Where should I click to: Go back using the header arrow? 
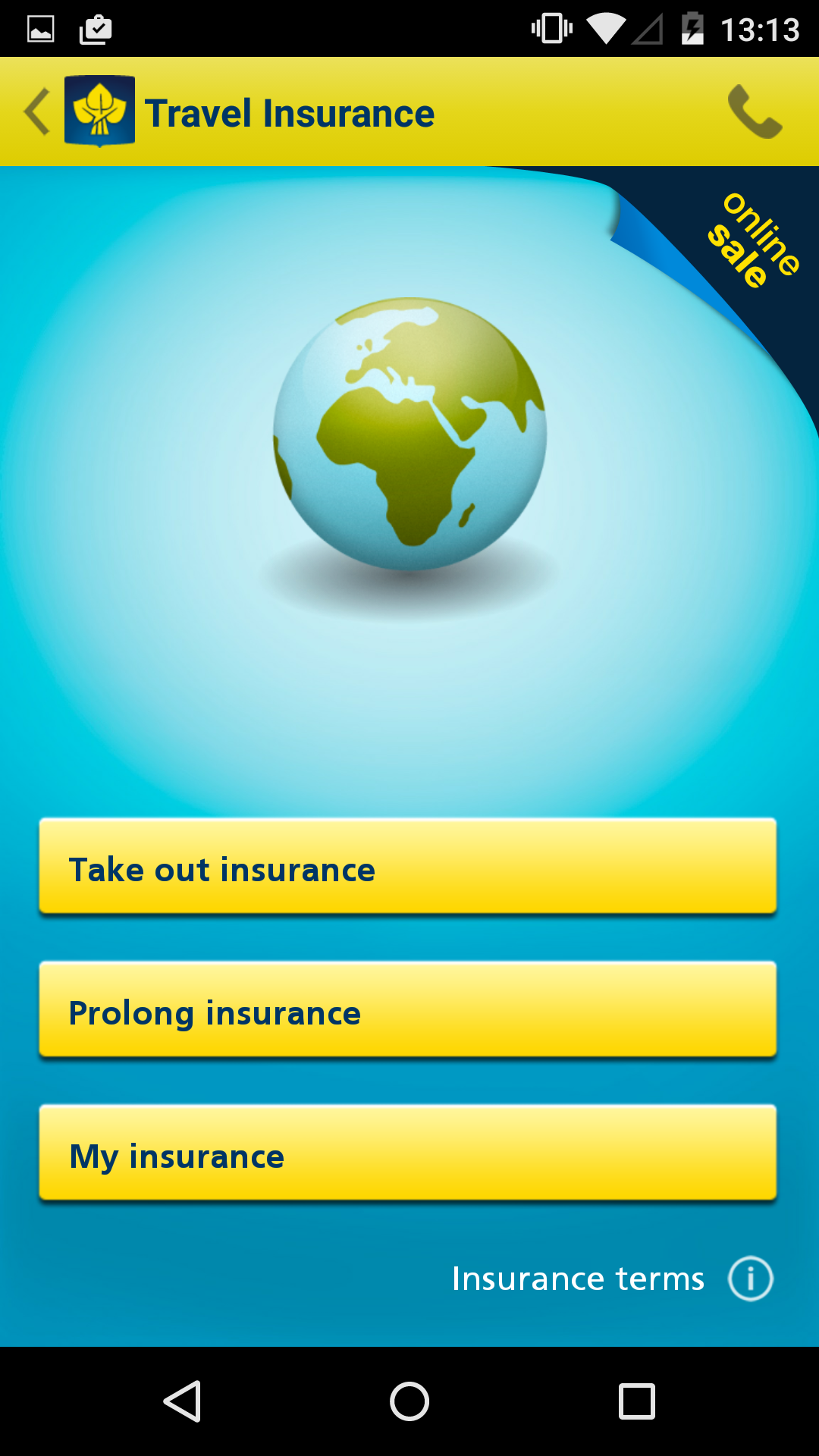(37, 111)
